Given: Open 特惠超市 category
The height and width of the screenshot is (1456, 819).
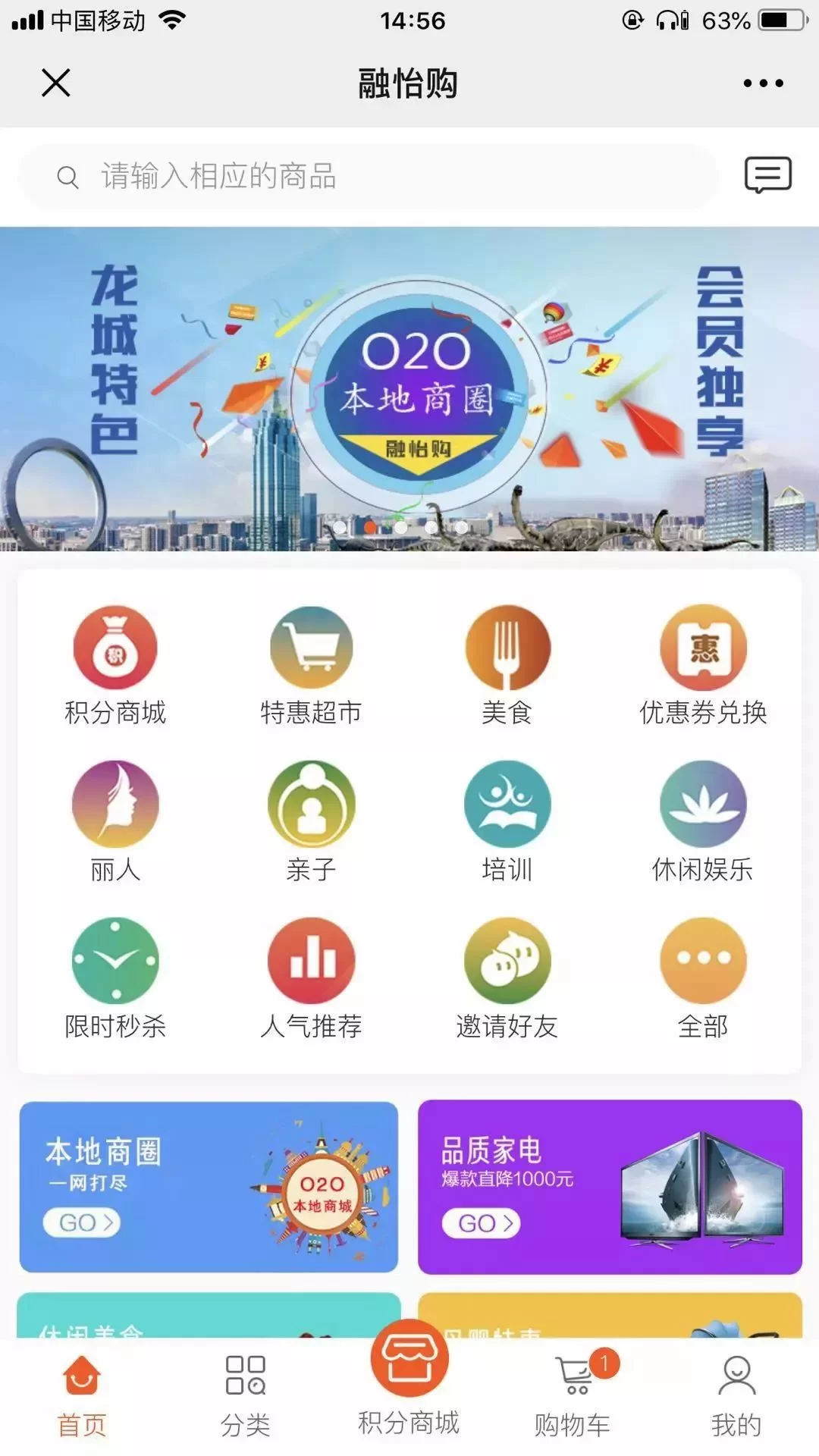Looking at the screenshot, I should click(x=311, y=665).
